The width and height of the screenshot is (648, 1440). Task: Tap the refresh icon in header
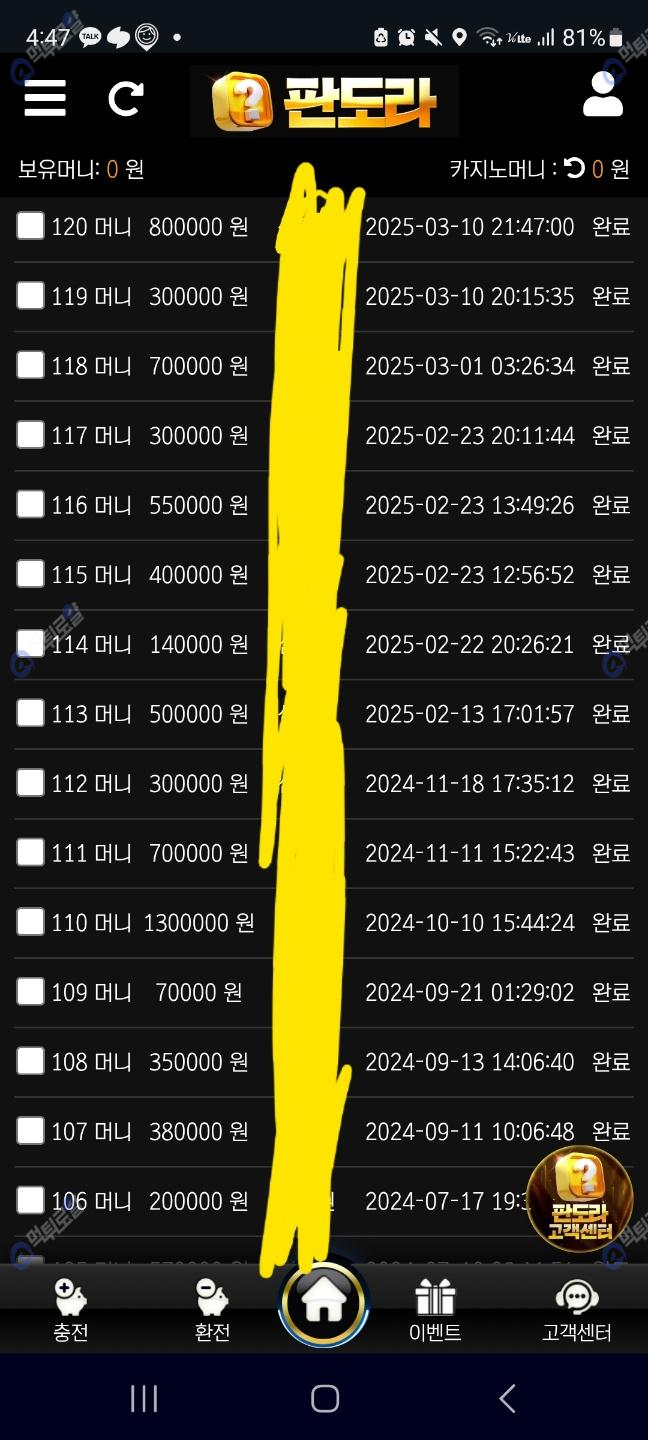[x=126, y=98]
